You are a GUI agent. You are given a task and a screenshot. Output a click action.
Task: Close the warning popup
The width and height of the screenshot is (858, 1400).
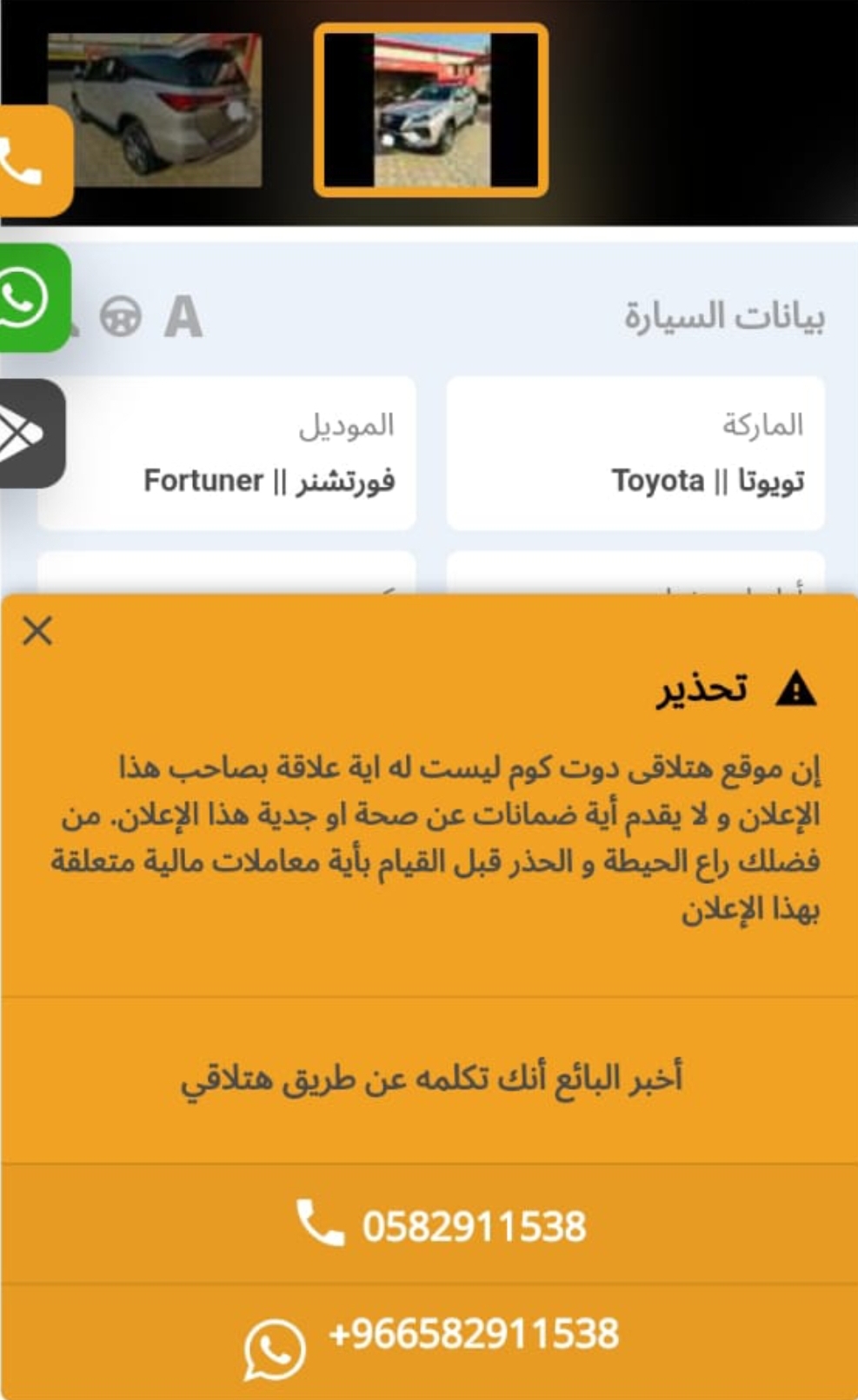37,630
